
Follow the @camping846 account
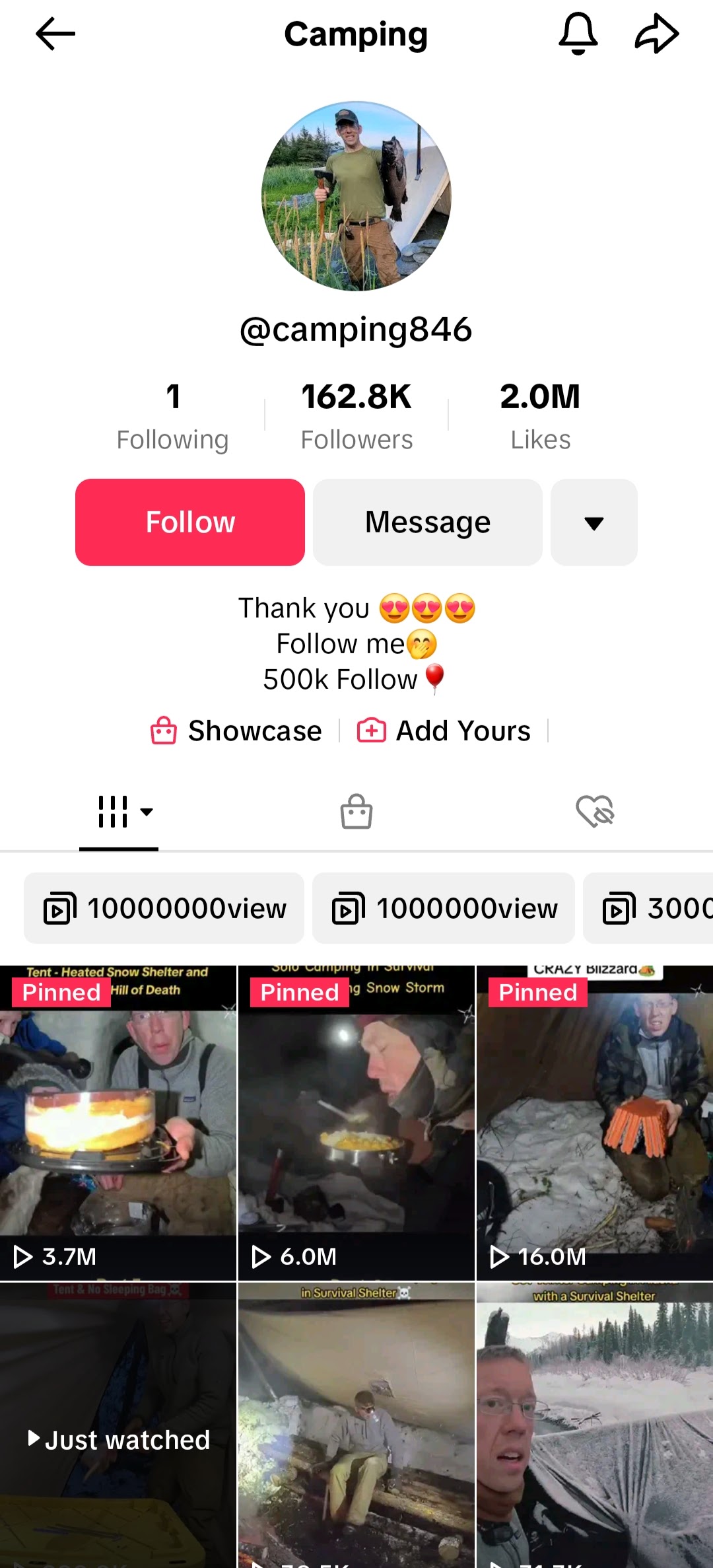[x=190, y=522]
